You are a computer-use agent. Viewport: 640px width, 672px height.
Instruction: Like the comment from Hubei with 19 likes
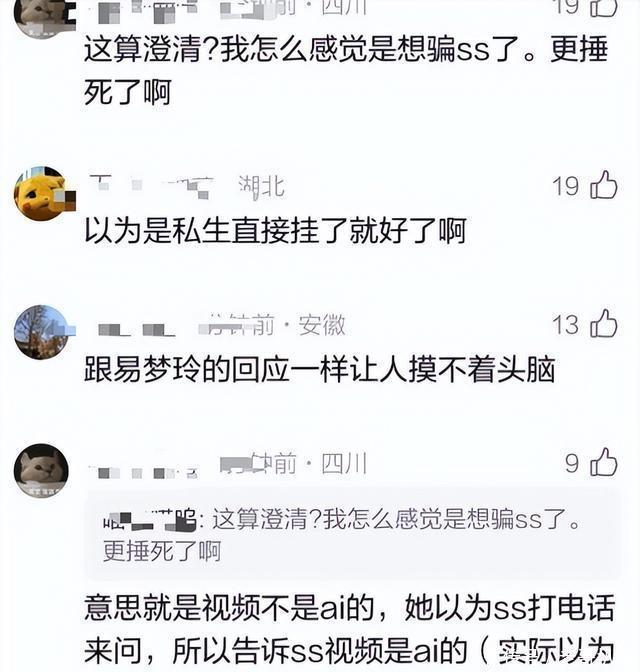click(603, 186)
